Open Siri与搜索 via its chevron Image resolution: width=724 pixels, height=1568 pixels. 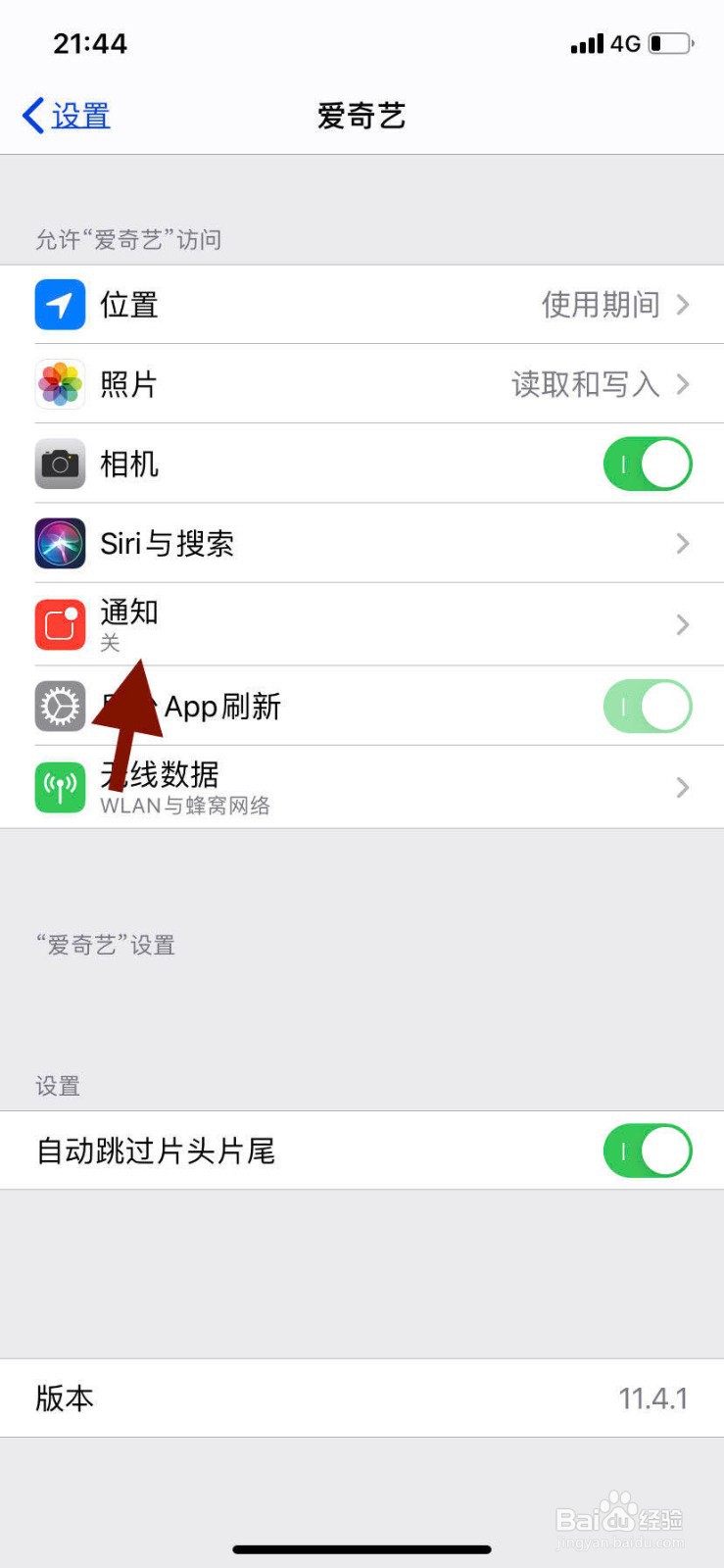click(681, 544)
